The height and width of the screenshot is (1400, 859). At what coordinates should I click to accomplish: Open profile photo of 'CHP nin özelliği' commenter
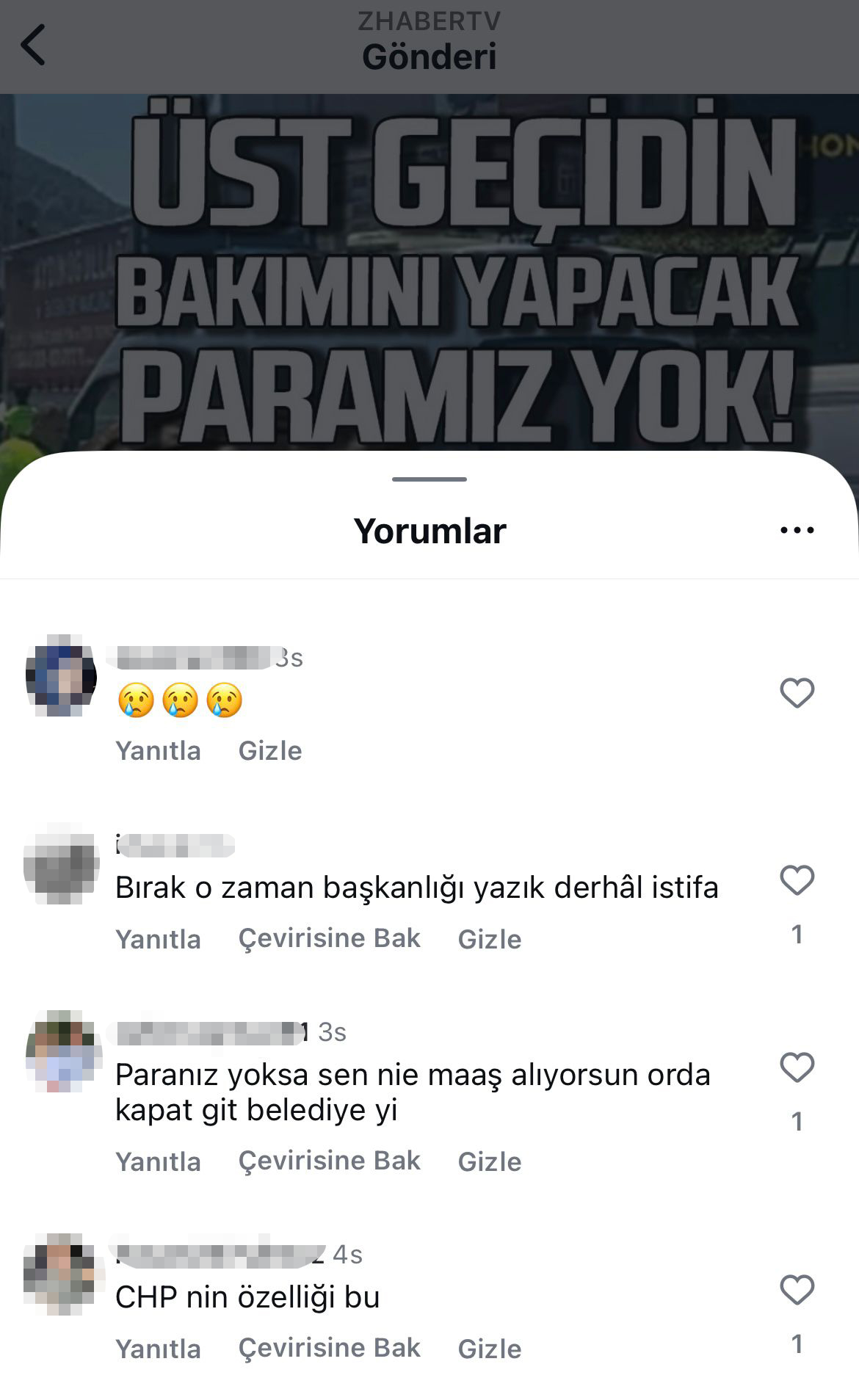pyautogui.click(x=61, y=1274)
